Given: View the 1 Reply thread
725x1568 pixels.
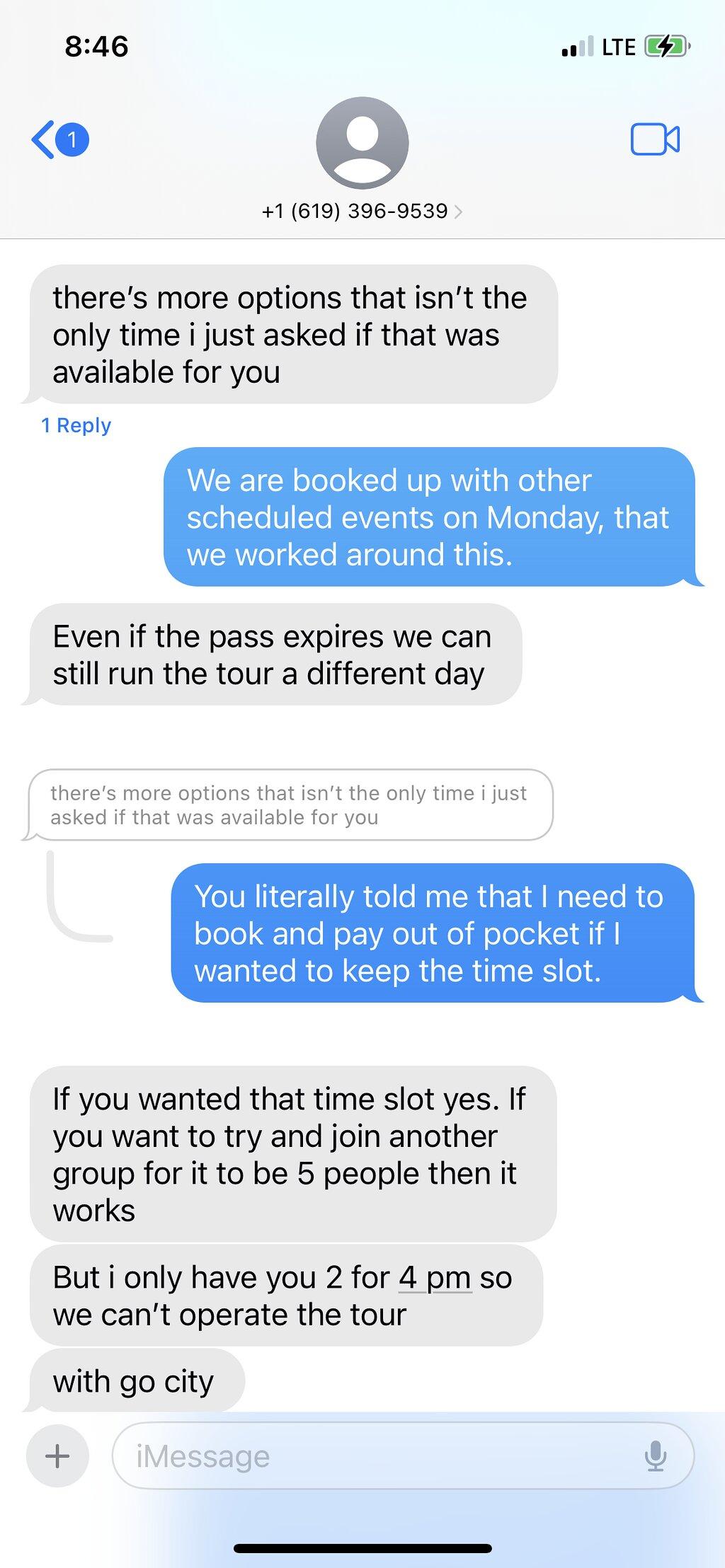Looking at the screenshot, I should 76,425.
